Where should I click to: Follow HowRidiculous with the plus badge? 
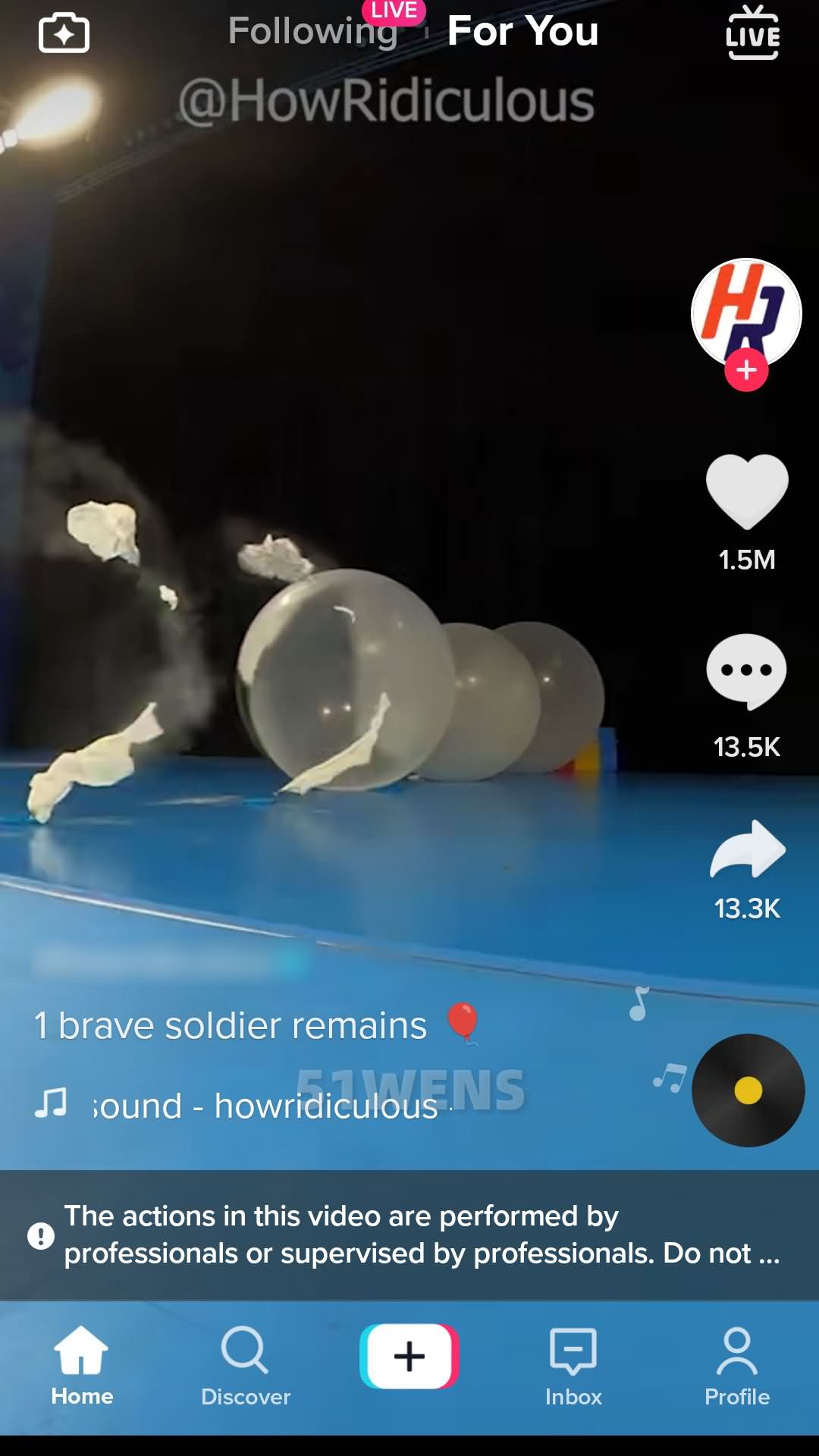pyautogui.click(x=746, y=370)
